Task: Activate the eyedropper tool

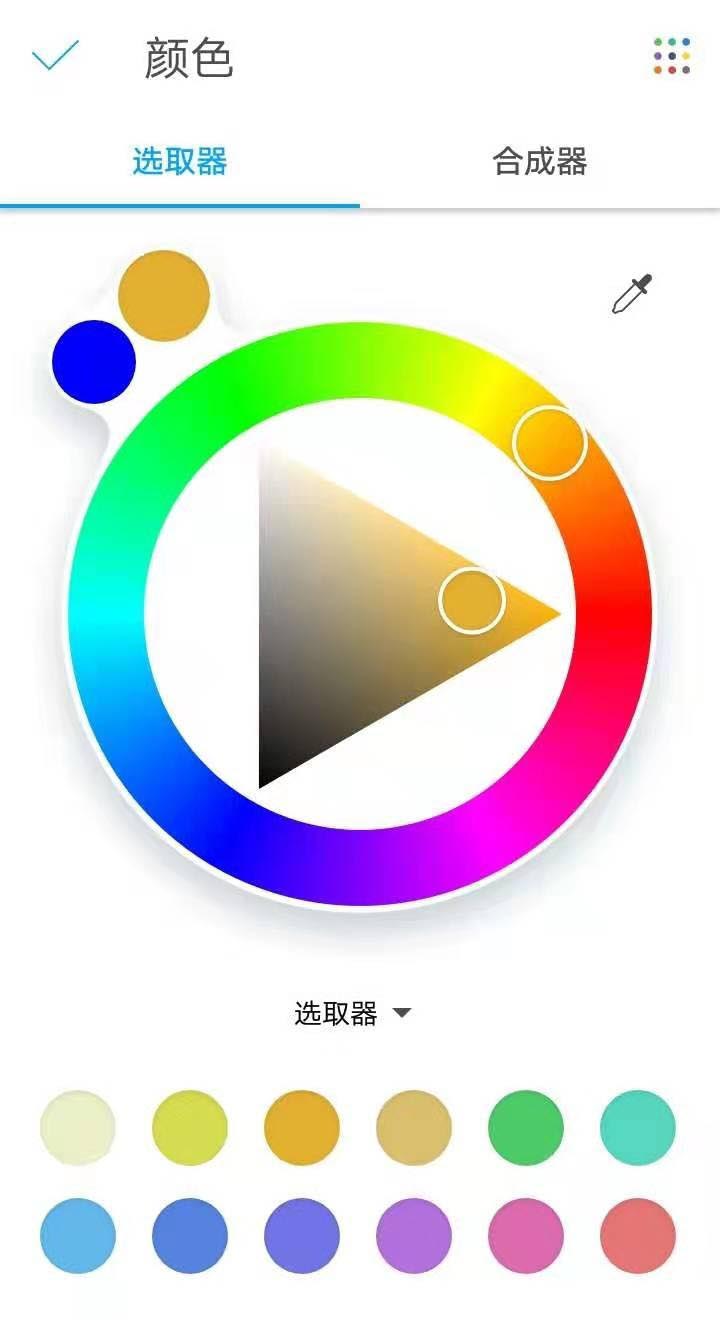Action: pyautogui.click(x=632, y=294)
